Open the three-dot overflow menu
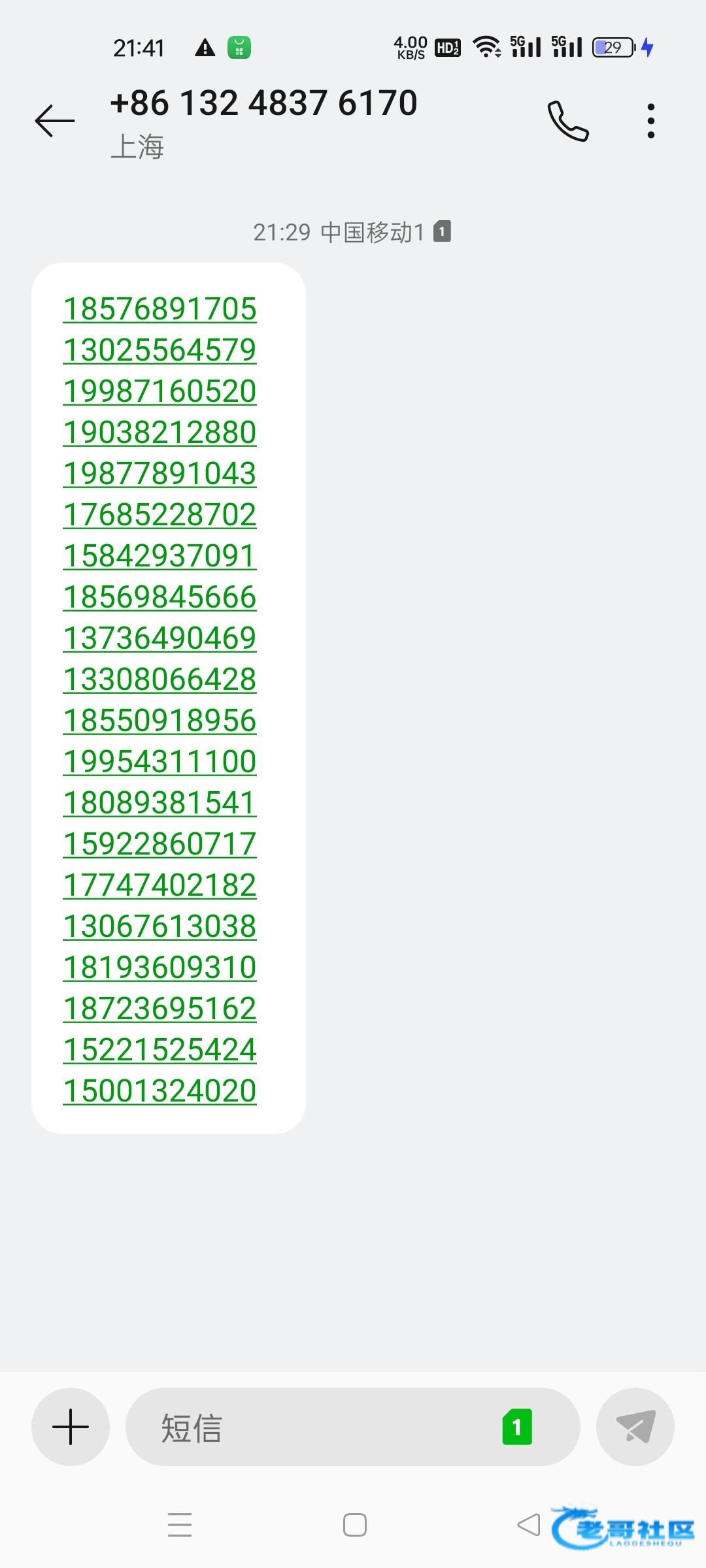This screenshot has width=706, height=1568. click(x=650, y=121)
